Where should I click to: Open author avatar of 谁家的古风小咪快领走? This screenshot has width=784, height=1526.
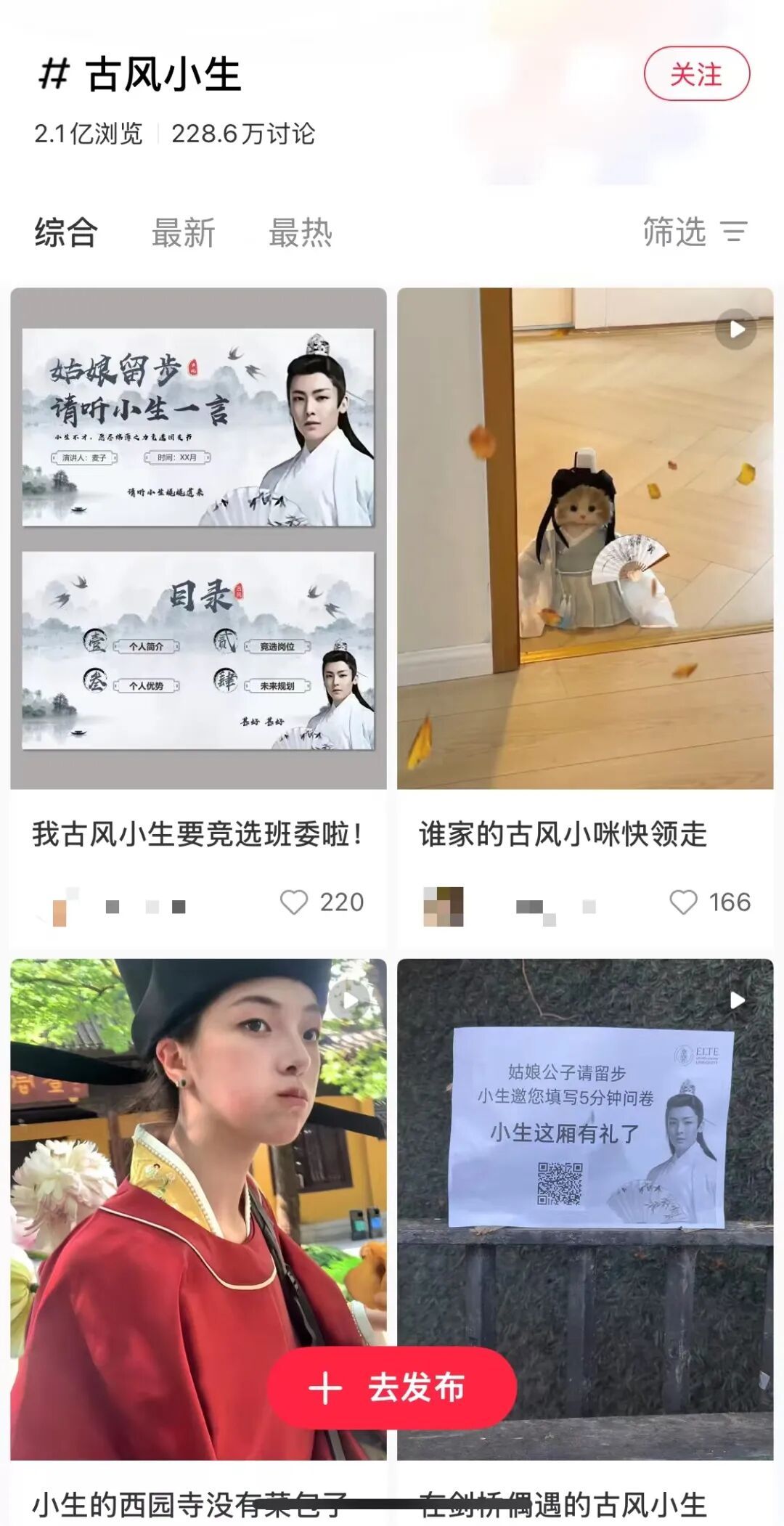pyautogui.click(x=443, y=906)
